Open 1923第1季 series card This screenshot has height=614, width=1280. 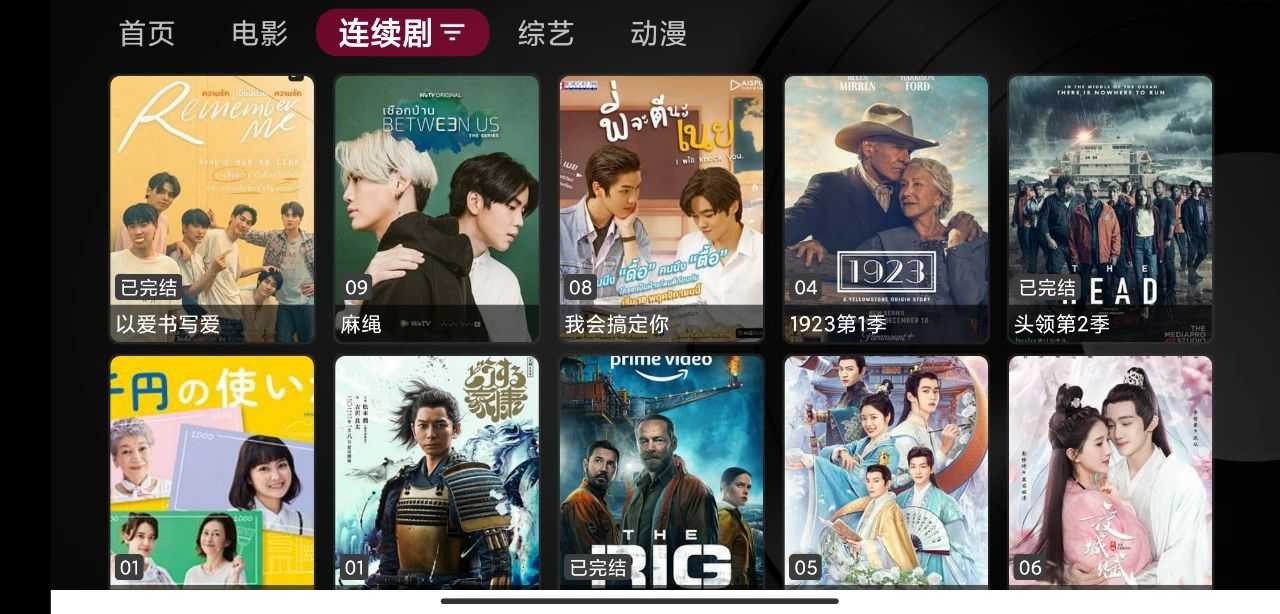point(886,208)
